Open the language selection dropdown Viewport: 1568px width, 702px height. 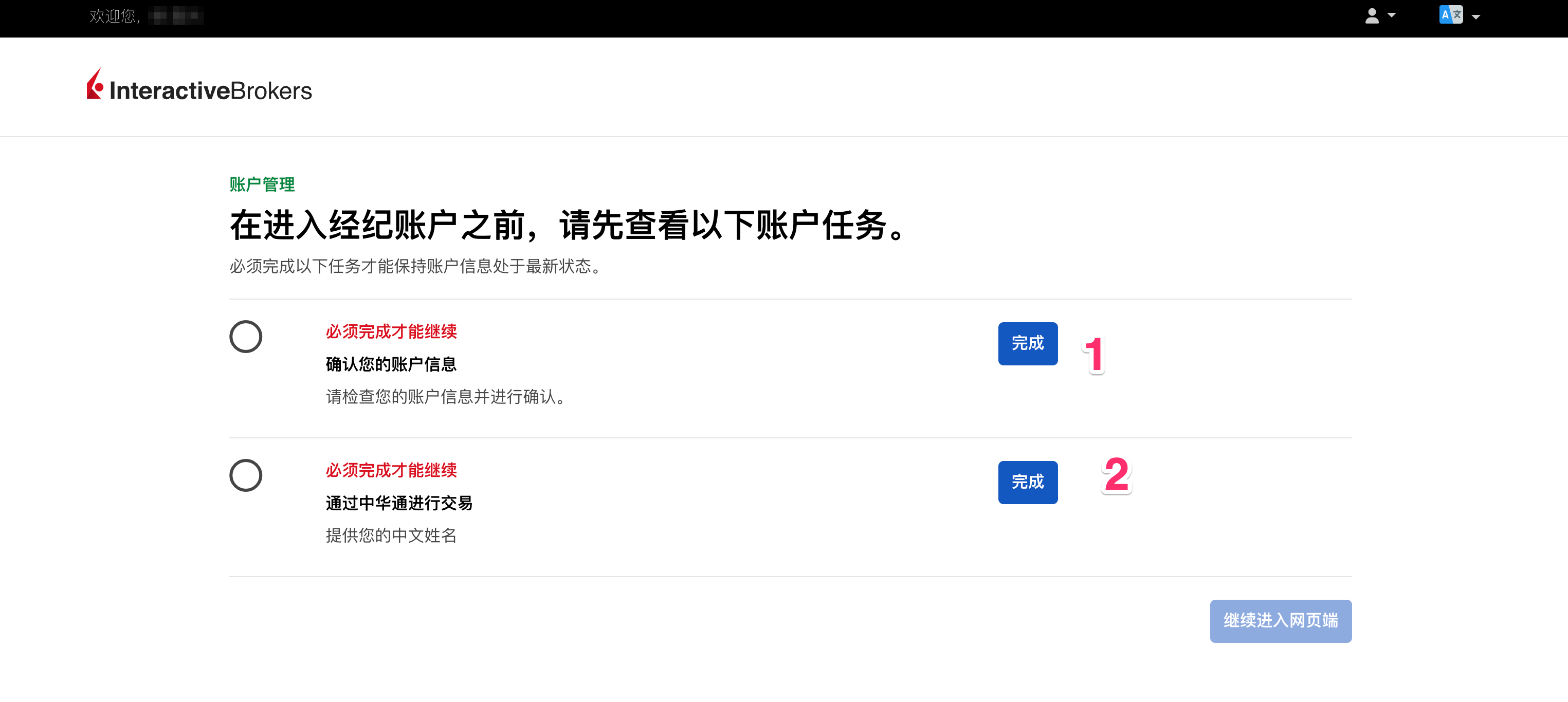point(1459,16)
